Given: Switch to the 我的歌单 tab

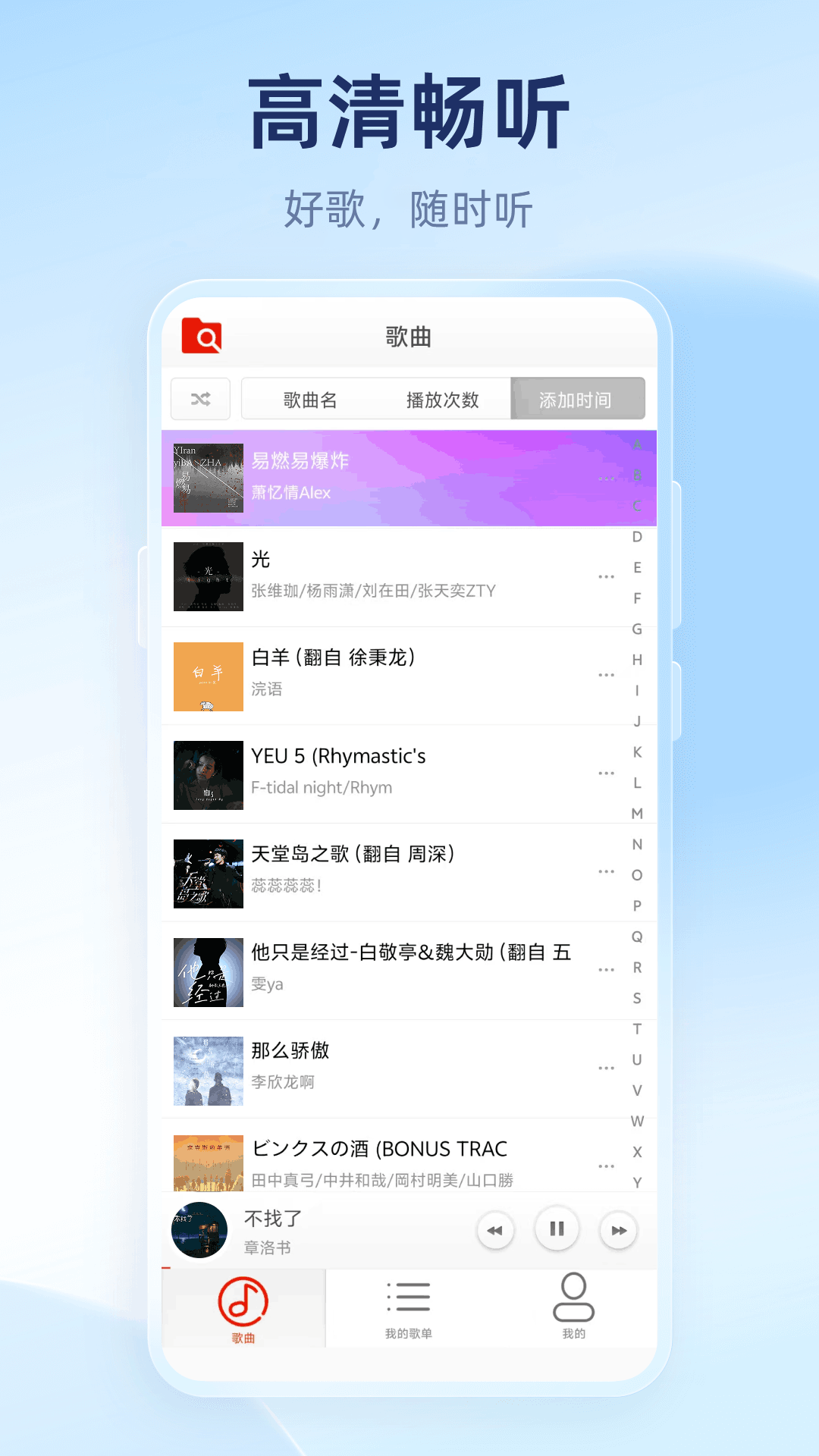Looking at the screenshot, I should click(x=408, y=1308).
